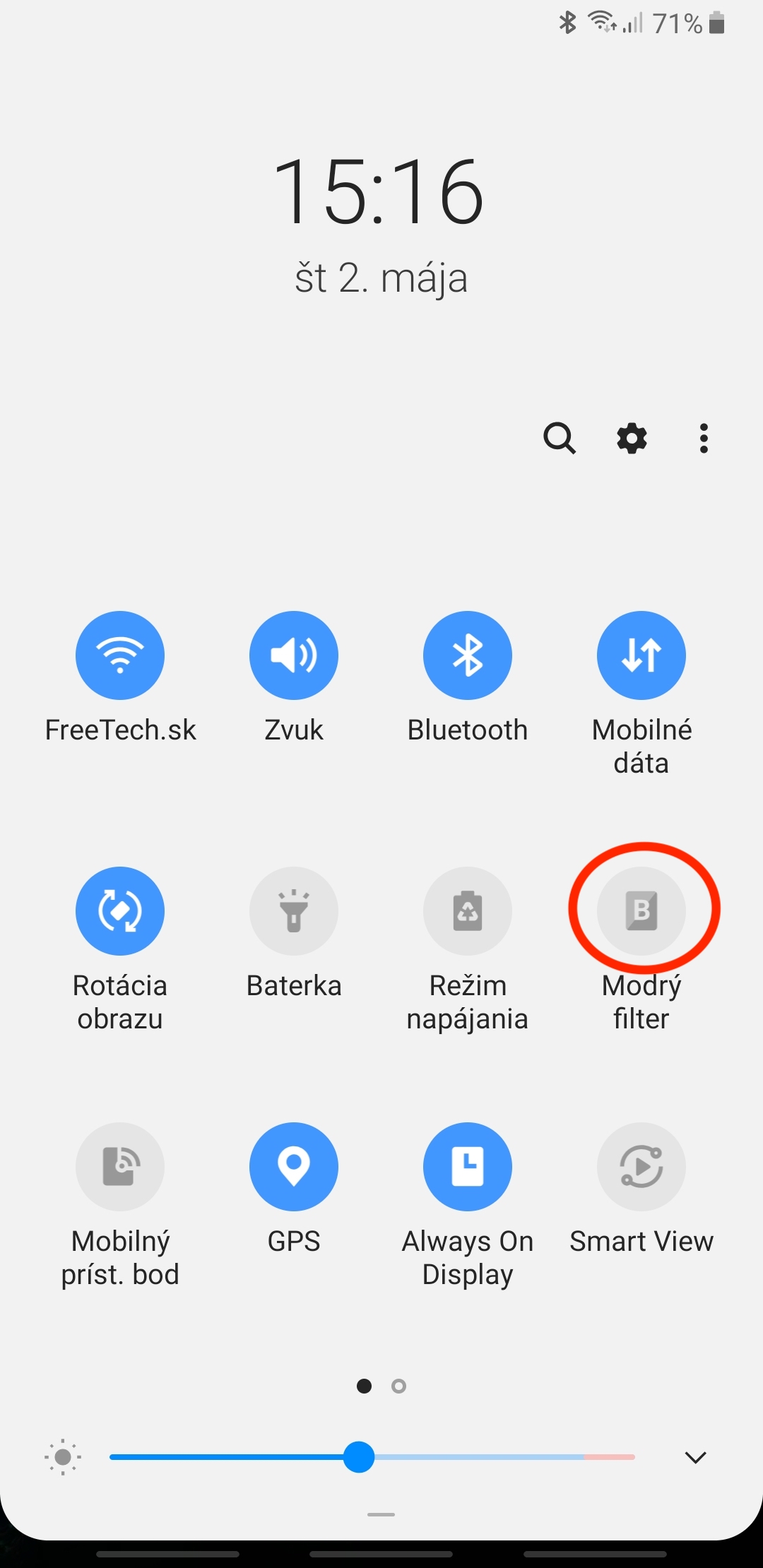Open the quick settings search
Screen dimensions: 763x1568
click(560, 438)
